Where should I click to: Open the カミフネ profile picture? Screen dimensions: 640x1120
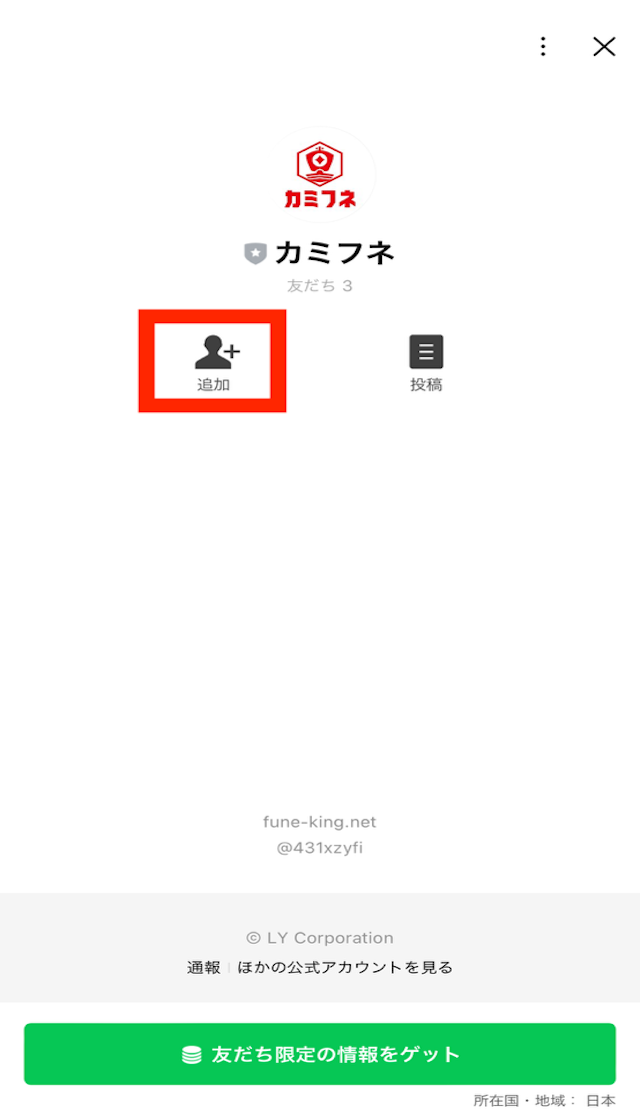(x=320, y=176)
